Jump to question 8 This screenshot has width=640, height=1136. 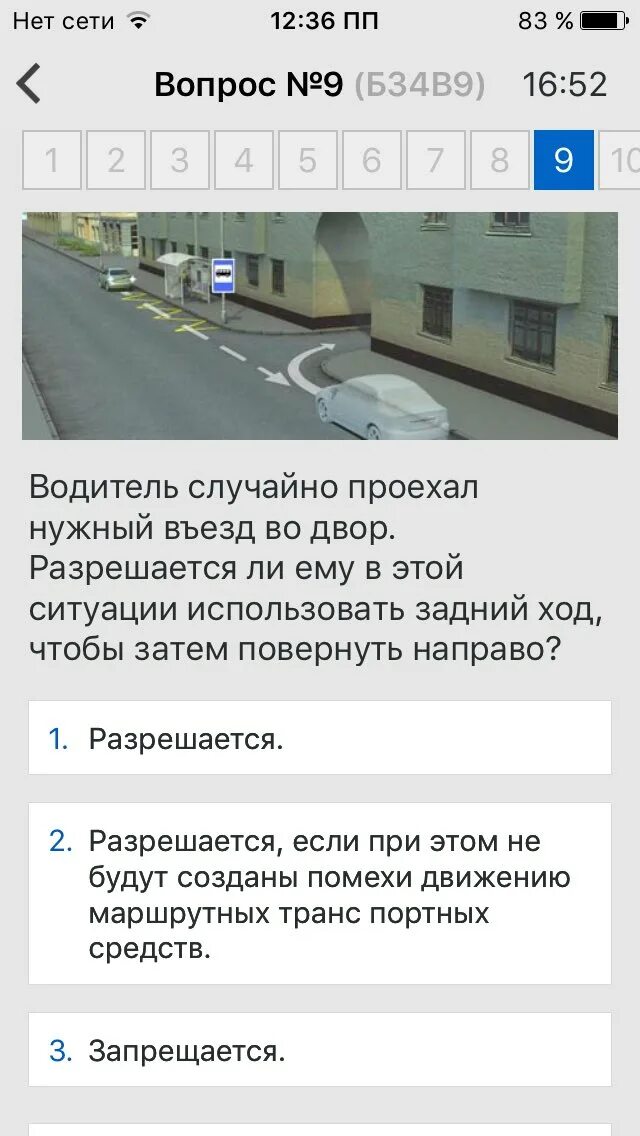[499, 160]
